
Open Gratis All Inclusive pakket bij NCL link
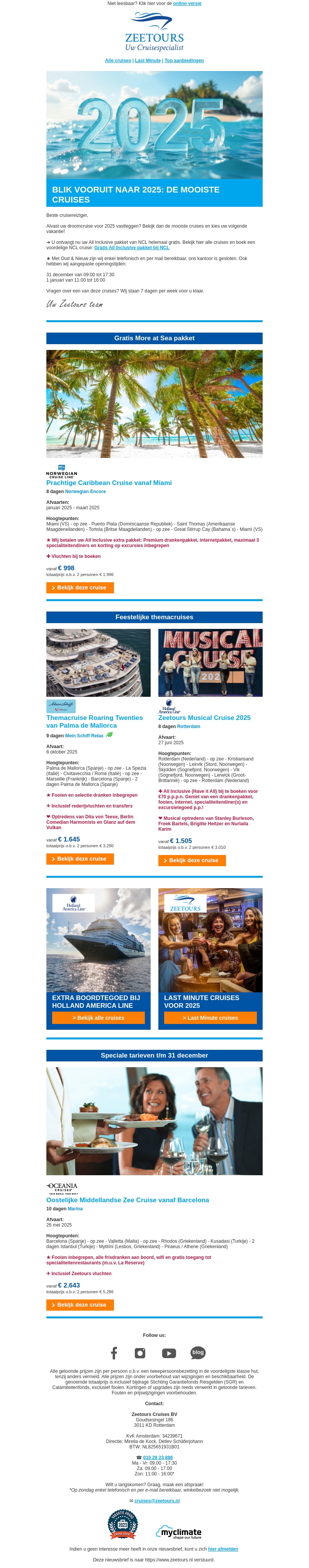pyautogui.click(x=132, y=248)
